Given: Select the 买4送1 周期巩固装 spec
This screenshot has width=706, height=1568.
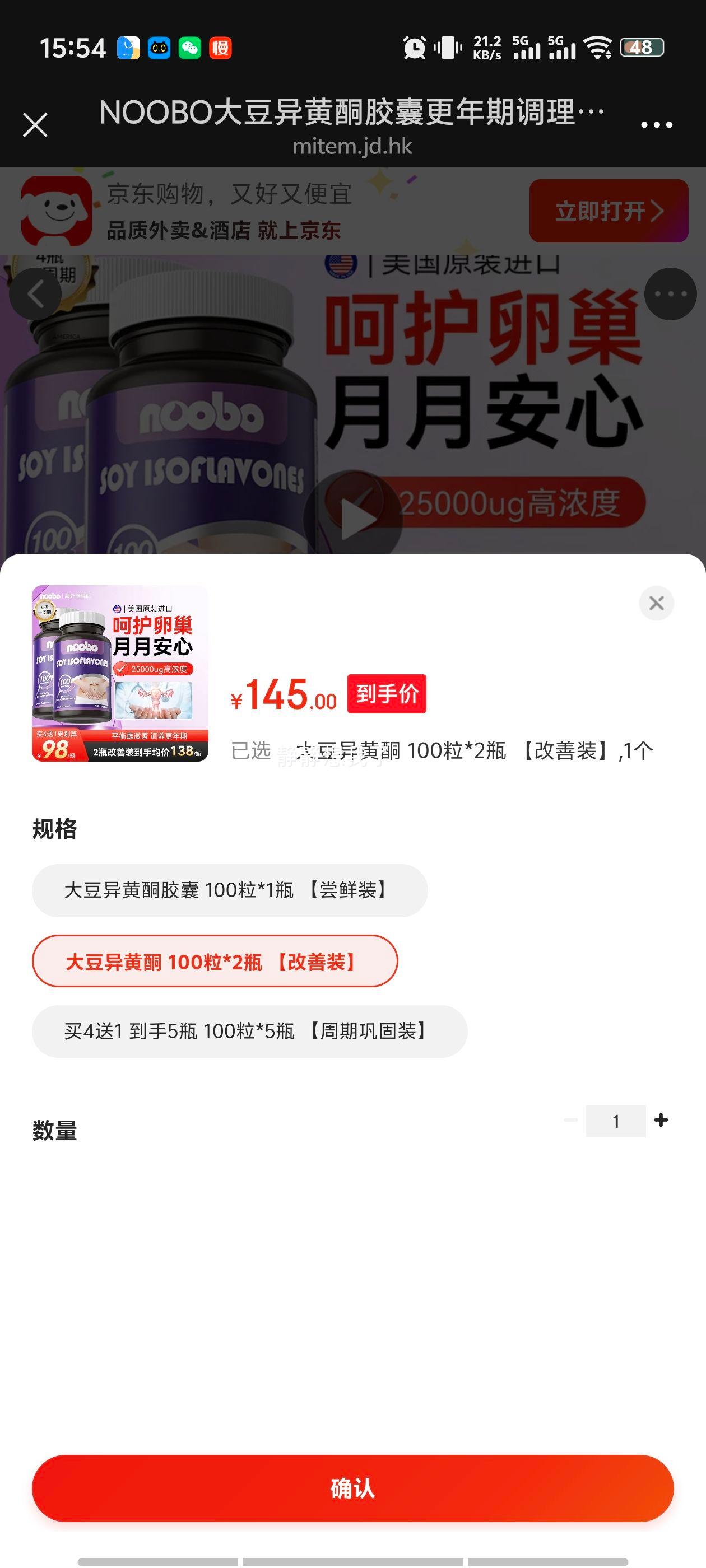Looking at the screenshot, I should tap(248, 1030).
